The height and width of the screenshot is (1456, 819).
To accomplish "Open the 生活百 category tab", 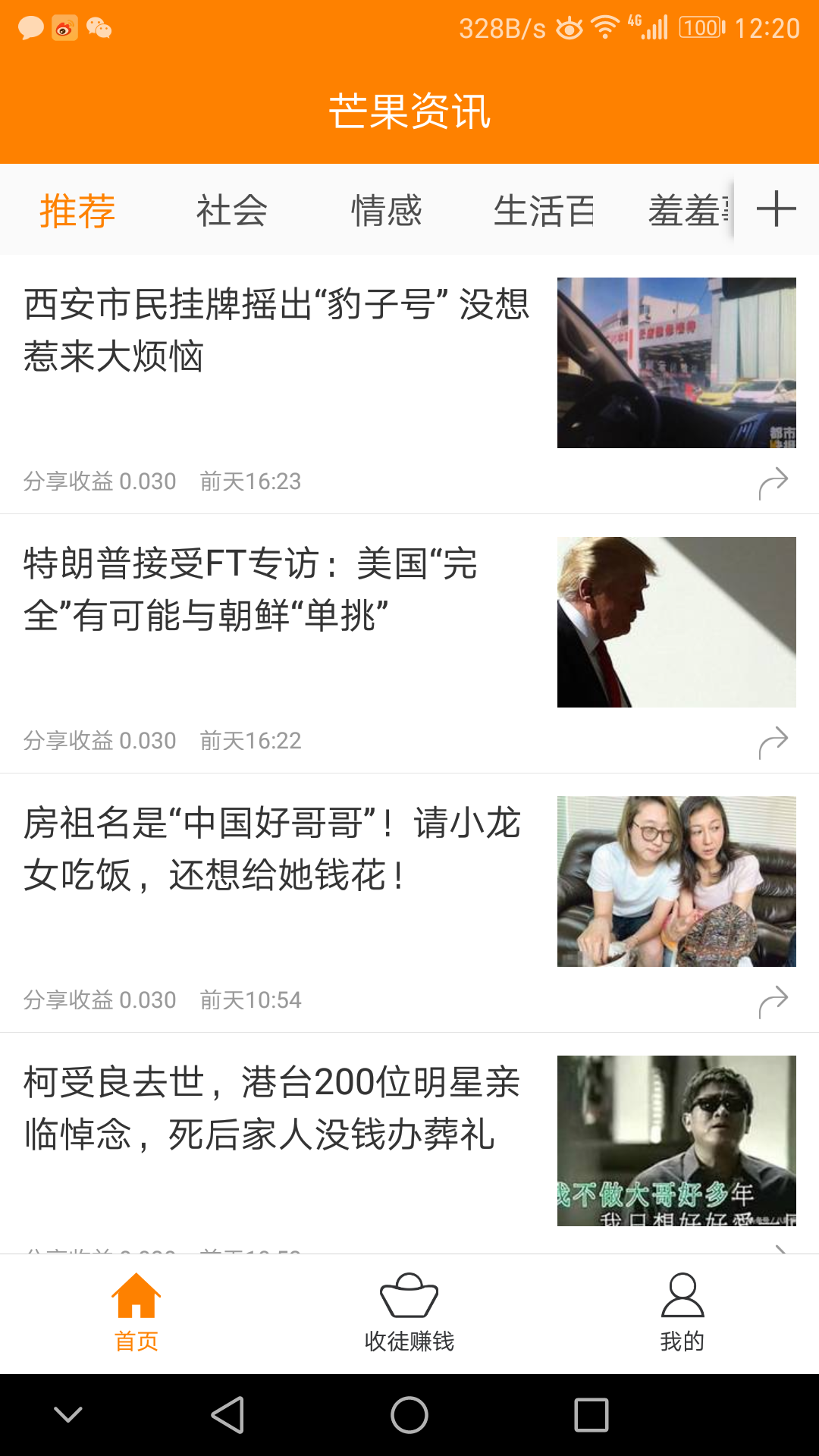I will coord(544,210).
